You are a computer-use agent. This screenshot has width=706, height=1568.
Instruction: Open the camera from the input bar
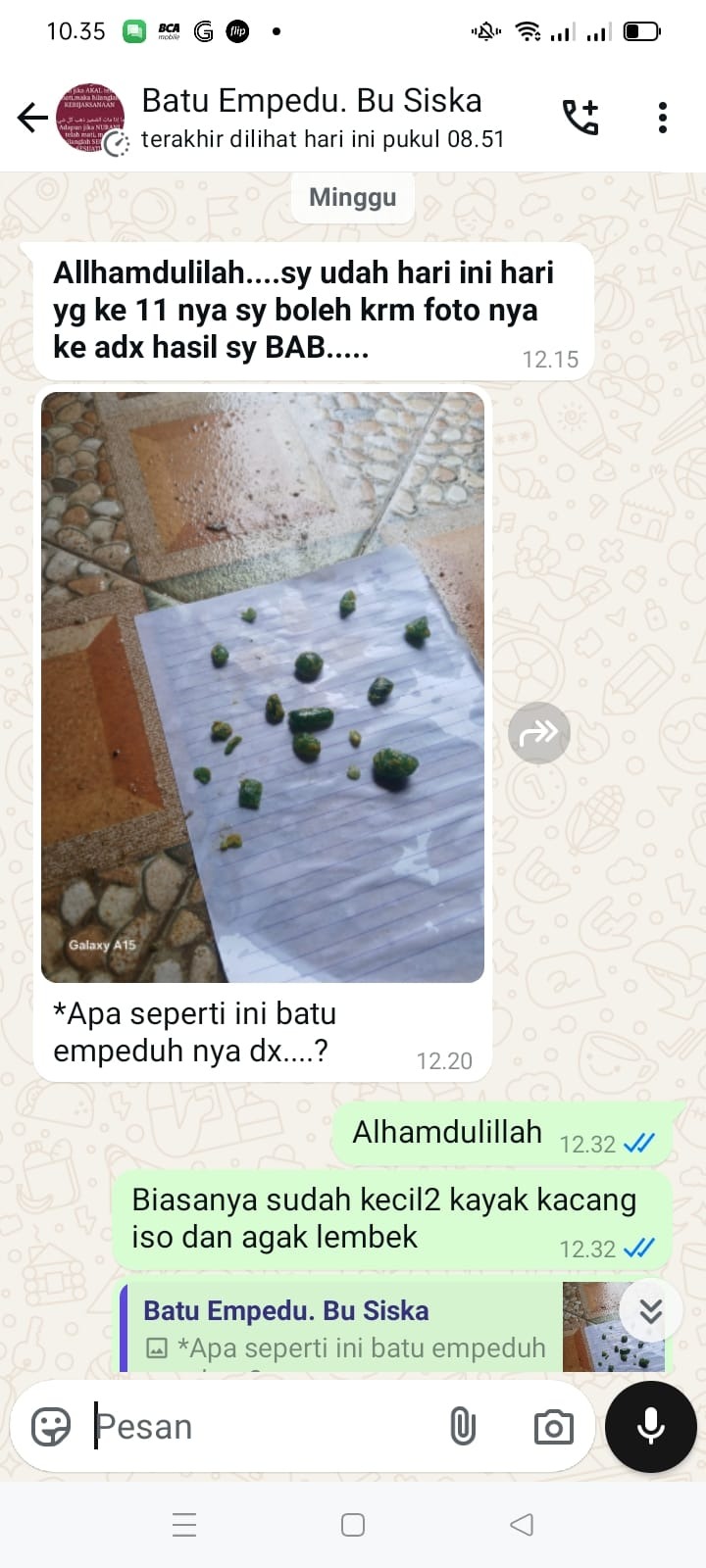click(553, 1427)
